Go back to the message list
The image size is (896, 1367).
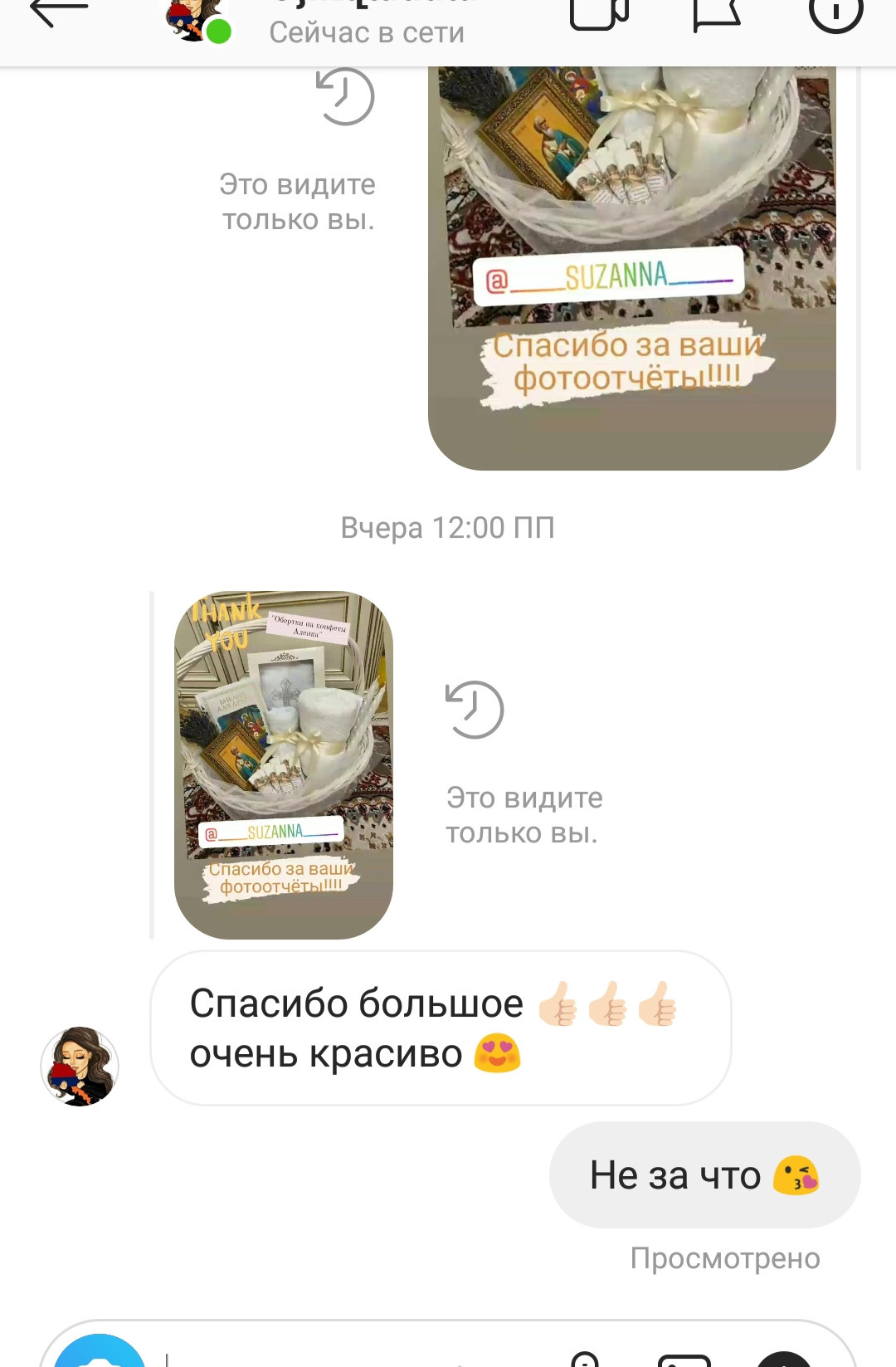point(58,12)
